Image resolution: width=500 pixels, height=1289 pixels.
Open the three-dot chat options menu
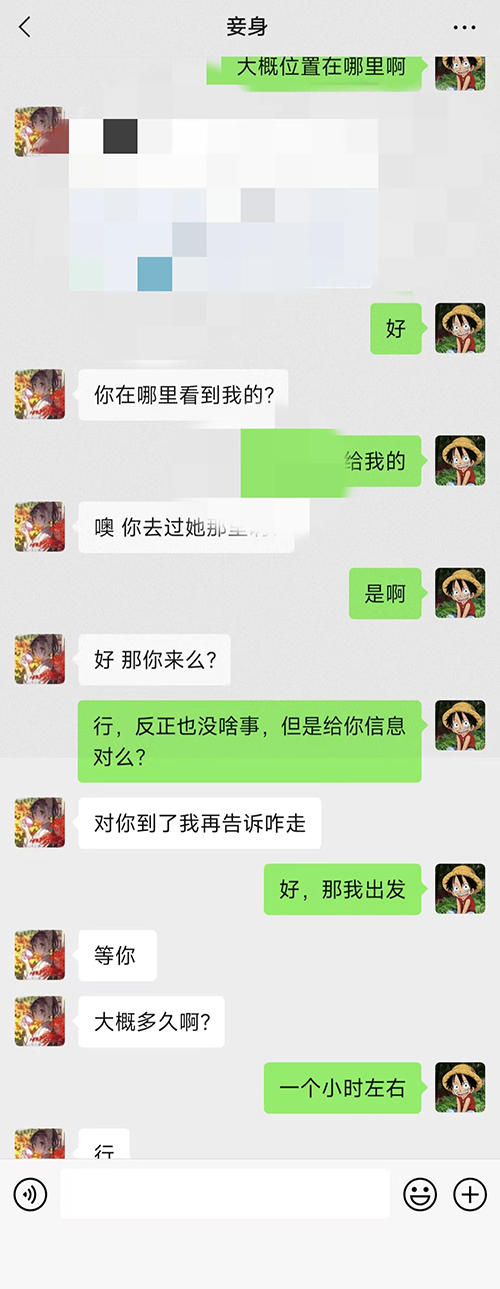(x=464, y=28)
